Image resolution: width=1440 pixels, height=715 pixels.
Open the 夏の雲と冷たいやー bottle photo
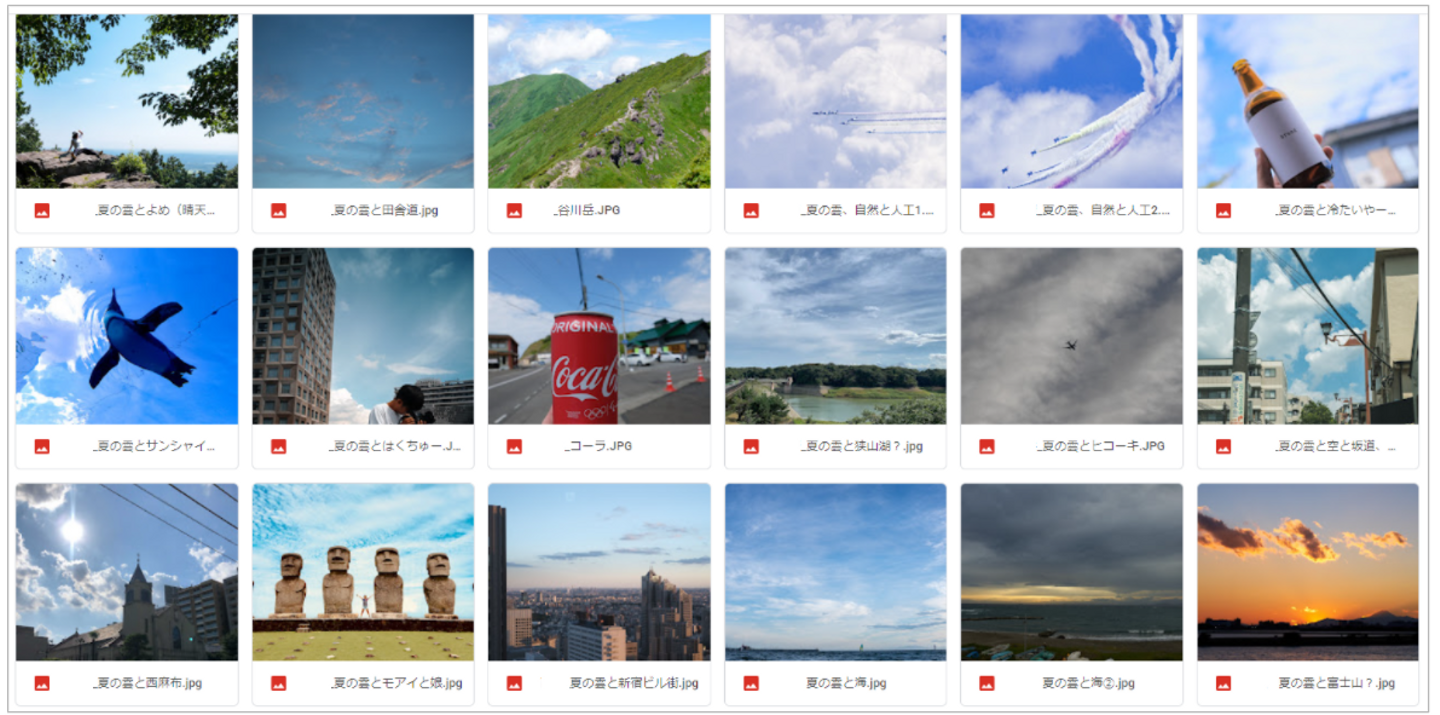click(1307, 103)
